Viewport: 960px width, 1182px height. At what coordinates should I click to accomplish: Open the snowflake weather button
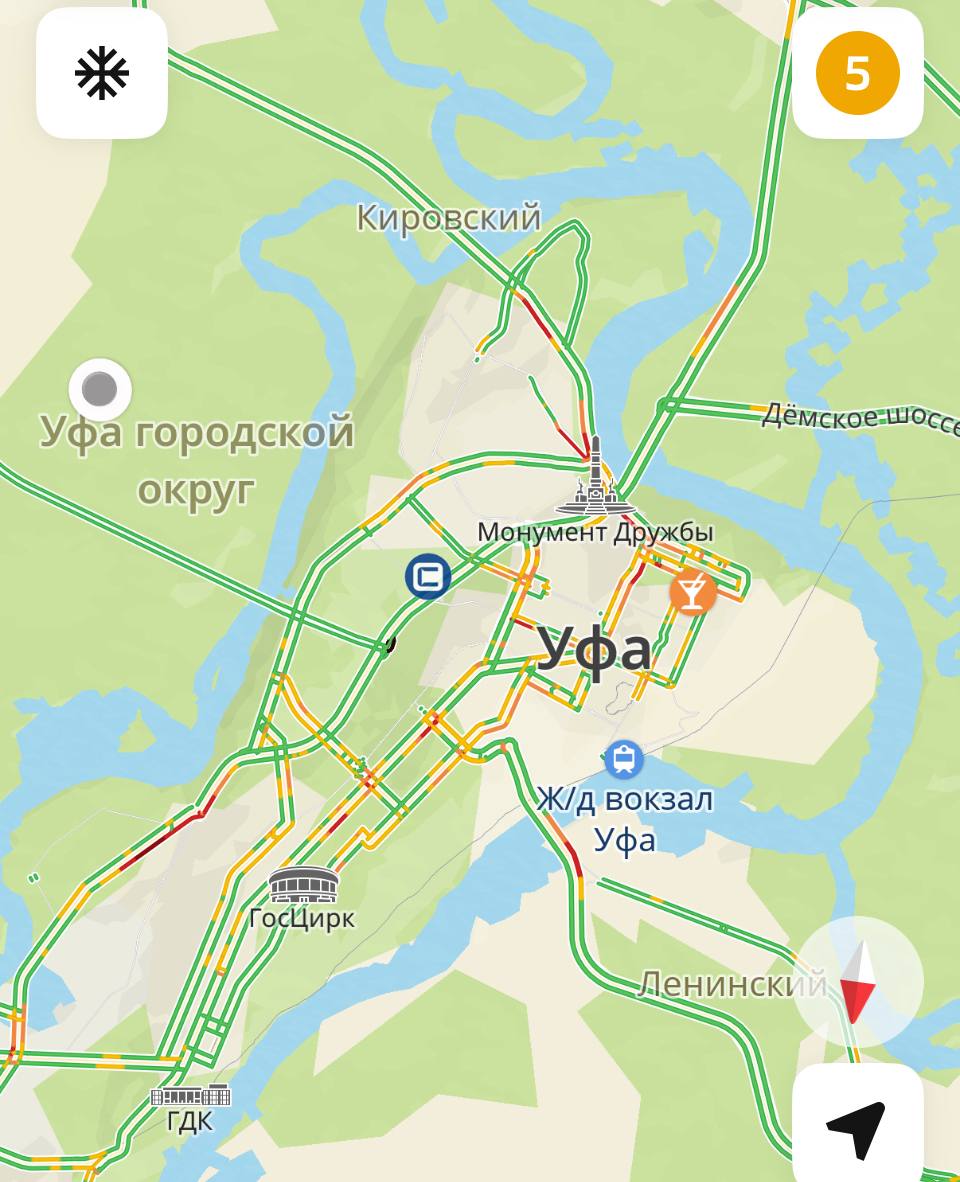(102, 73)
